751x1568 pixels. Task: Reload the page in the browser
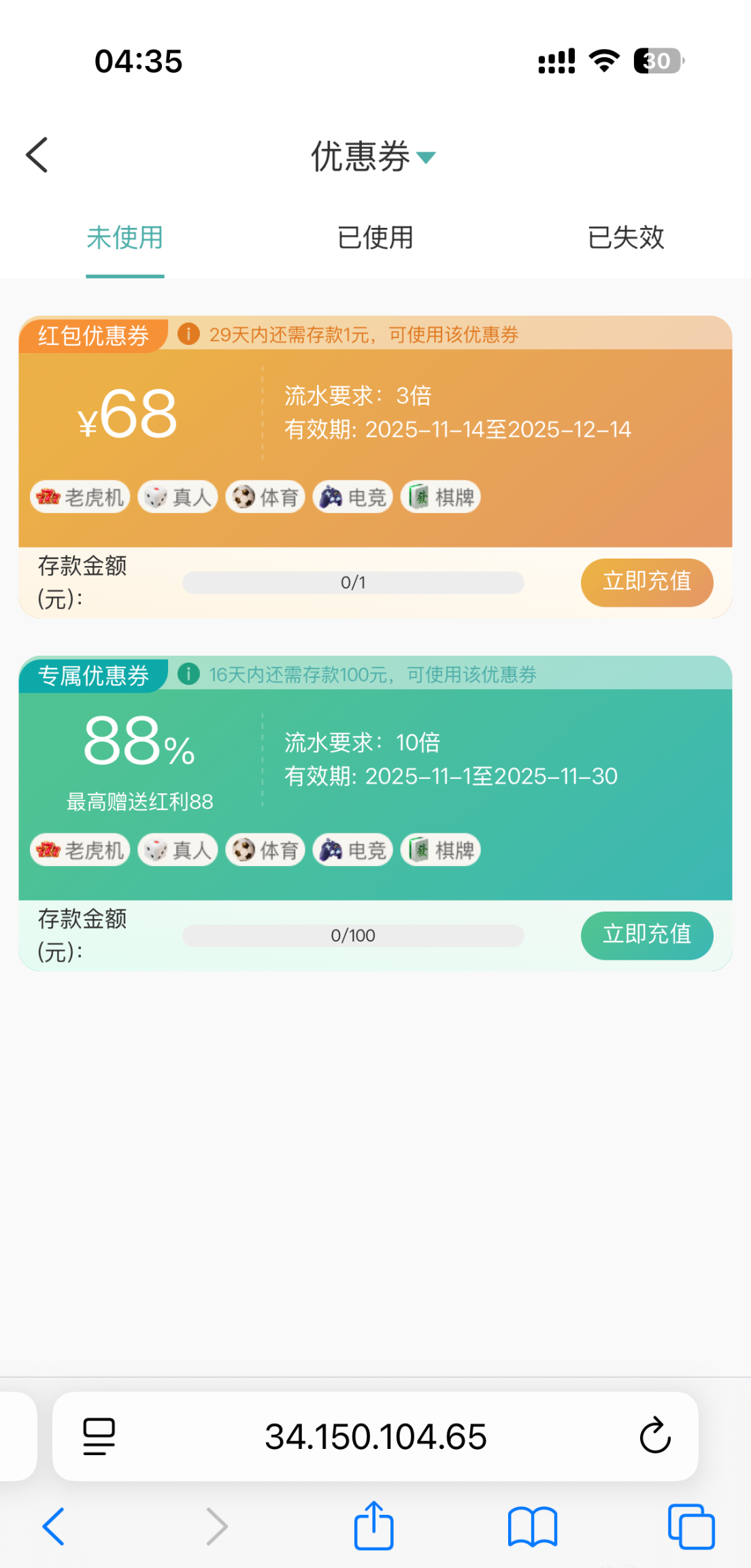click(x=655, y=1436)
